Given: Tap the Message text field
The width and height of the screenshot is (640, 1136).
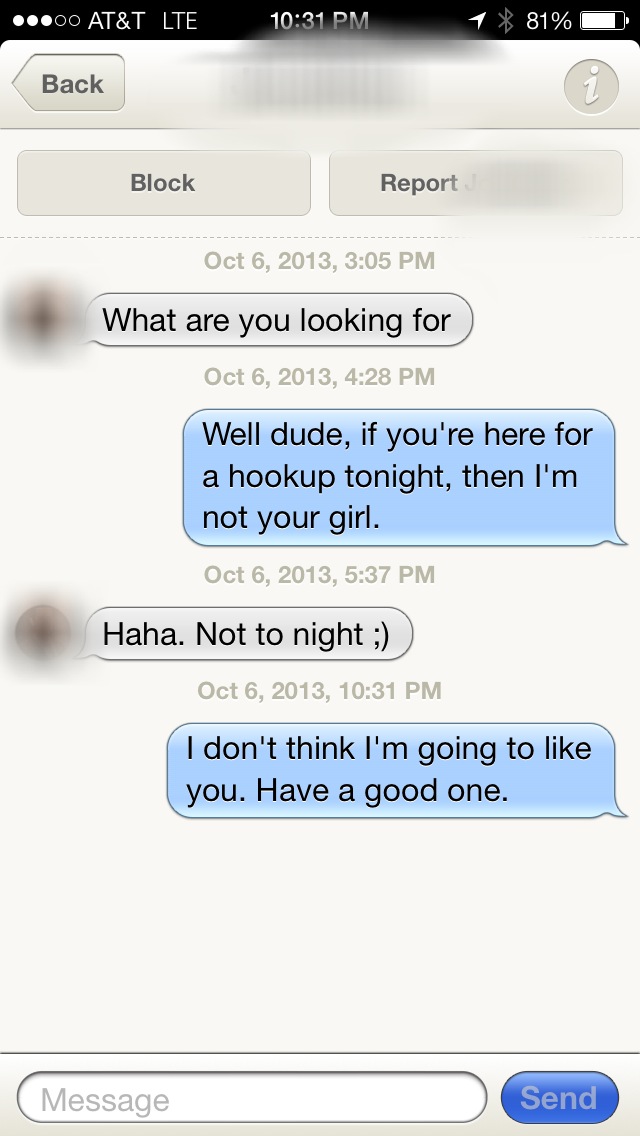Looking at the screenshot, I should click(251, 1099).
